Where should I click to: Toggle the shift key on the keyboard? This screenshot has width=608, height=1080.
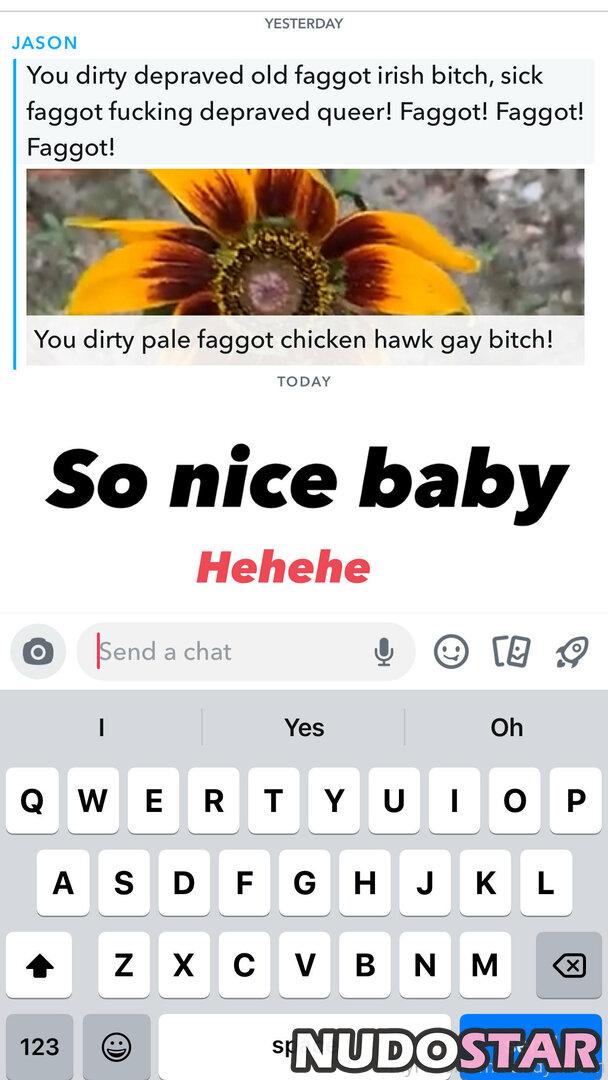[x=39, y=965]
